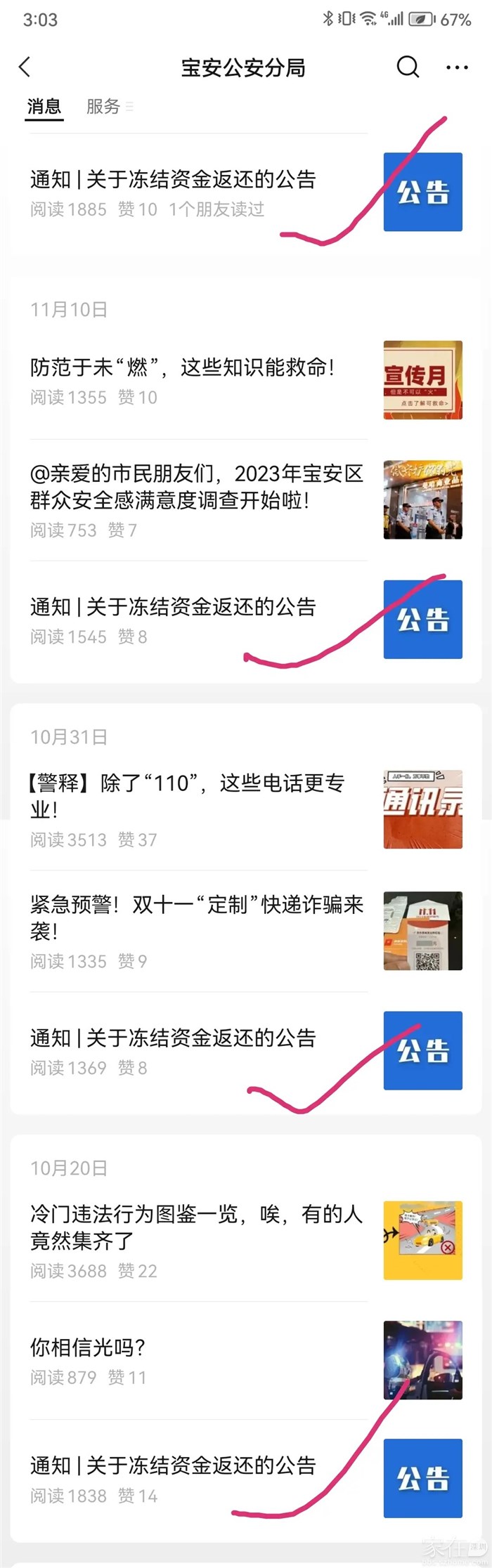Screen dimensions: 492x1568
Task: Open the article 你相信光吗?
Action: (x=89, y=1347)
